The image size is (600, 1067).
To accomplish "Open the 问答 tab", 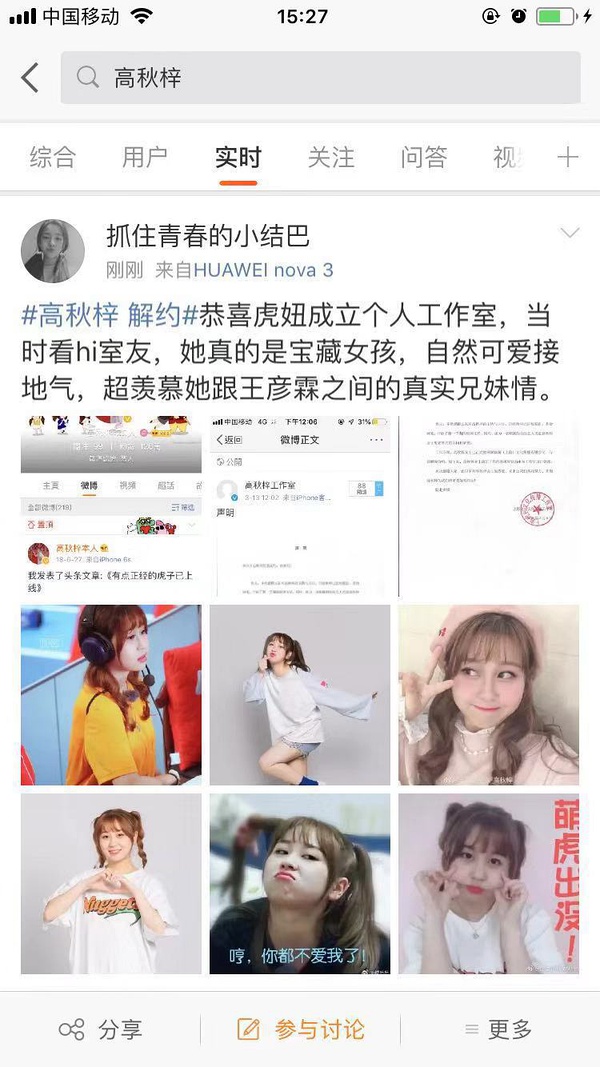I will [x=424, y=157].
